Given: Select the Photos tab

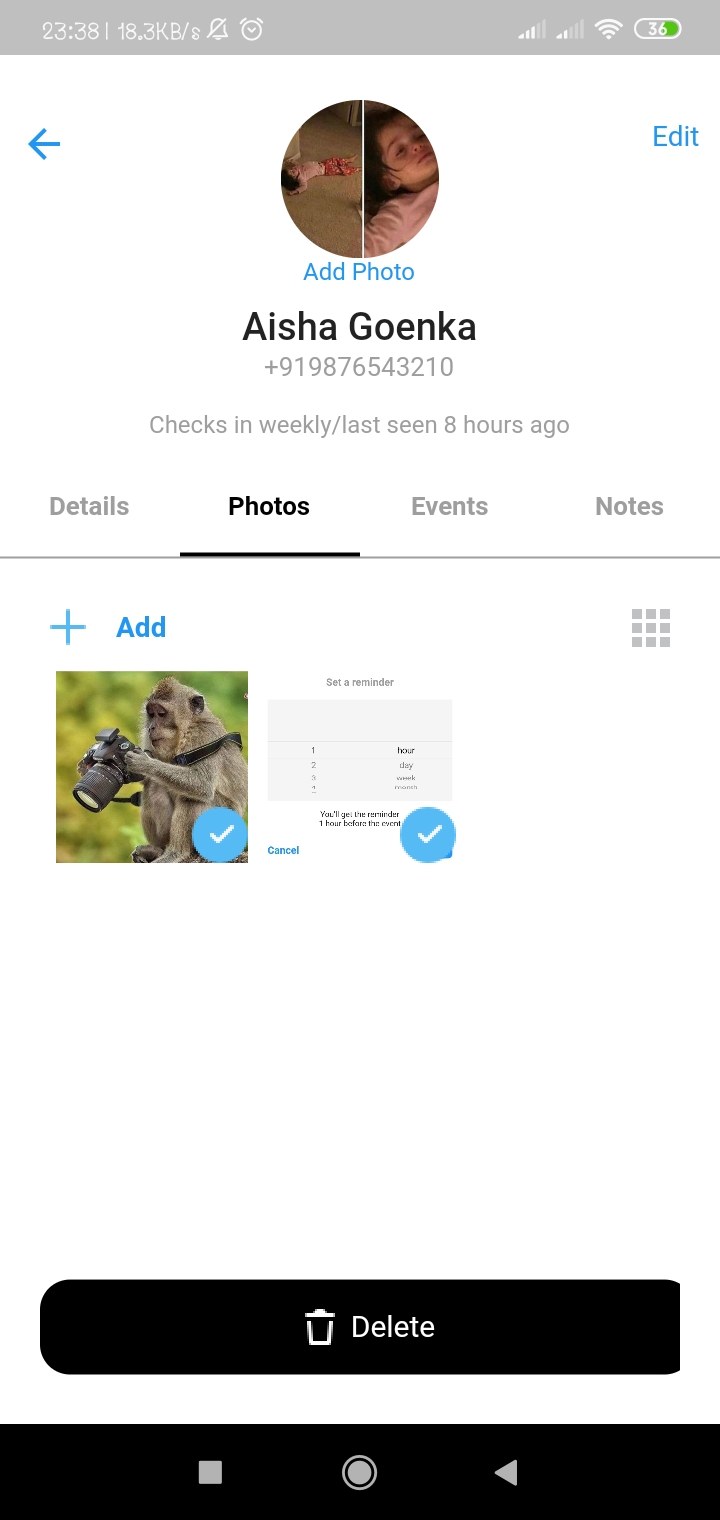Looking at the screenshot, I should click(269, 506).
